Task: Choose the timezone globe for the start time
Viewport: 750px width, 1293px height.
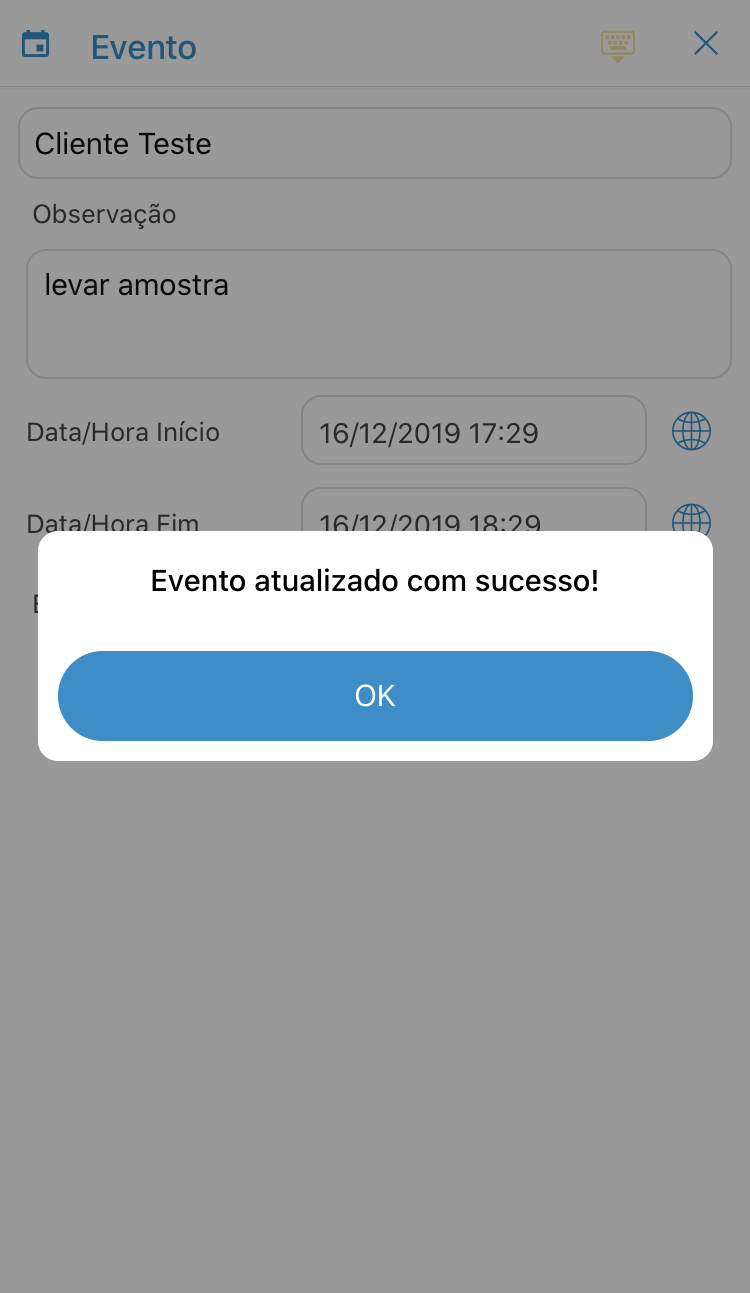Action: [x=691, y=430]
